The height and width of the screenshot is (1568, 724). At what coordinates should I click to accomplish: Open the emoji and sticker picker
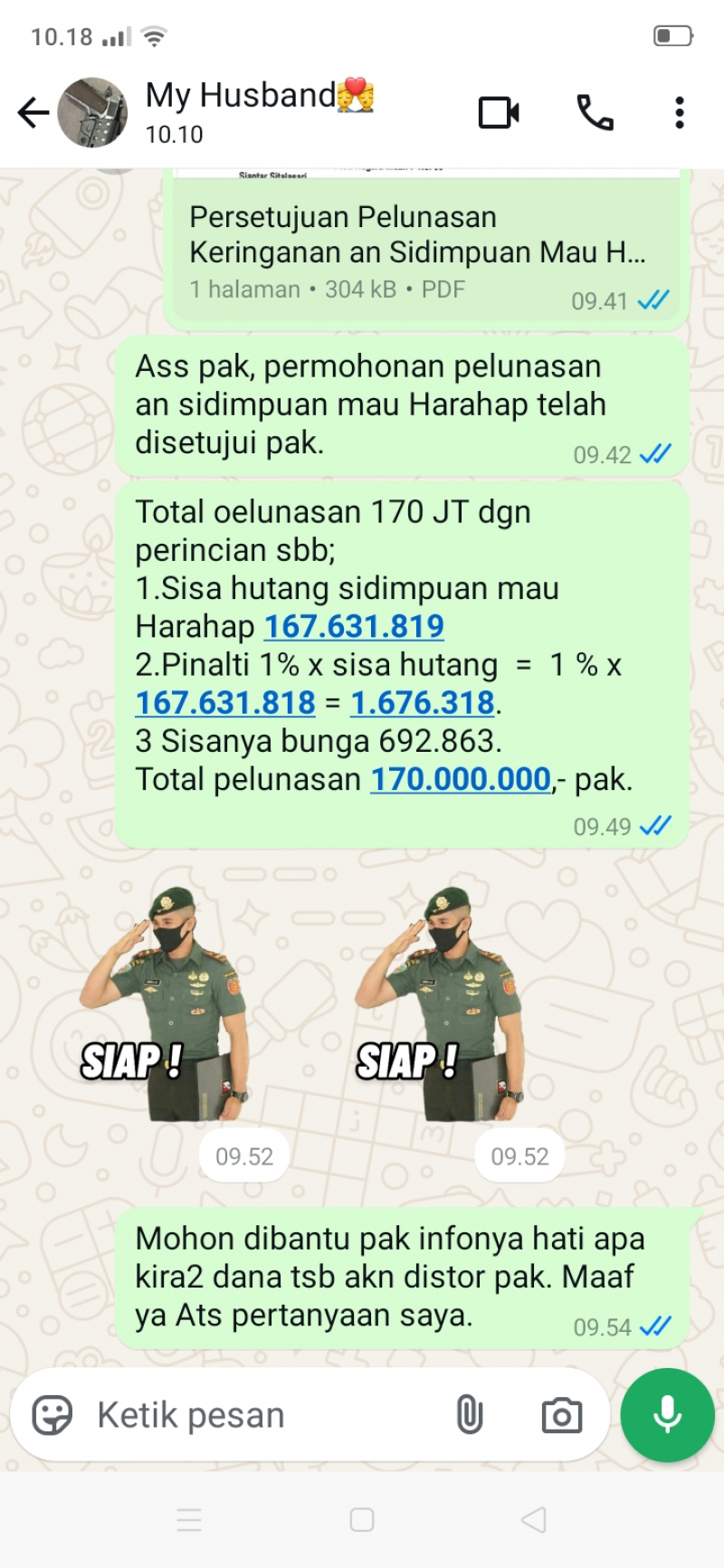click(52, 1415)
